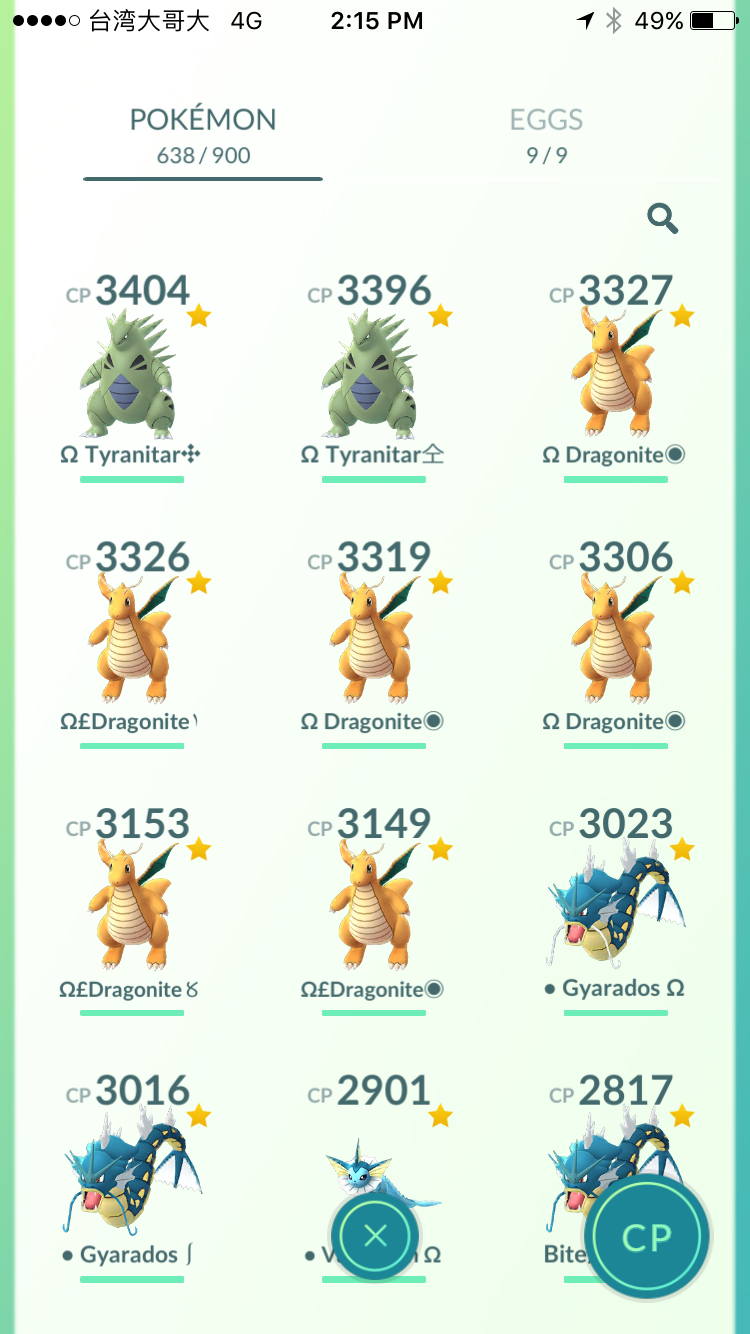Viewport: 750px width, 1334px height.
Task: Close the Pokémon list with X button
Action: pos(375,1236)
